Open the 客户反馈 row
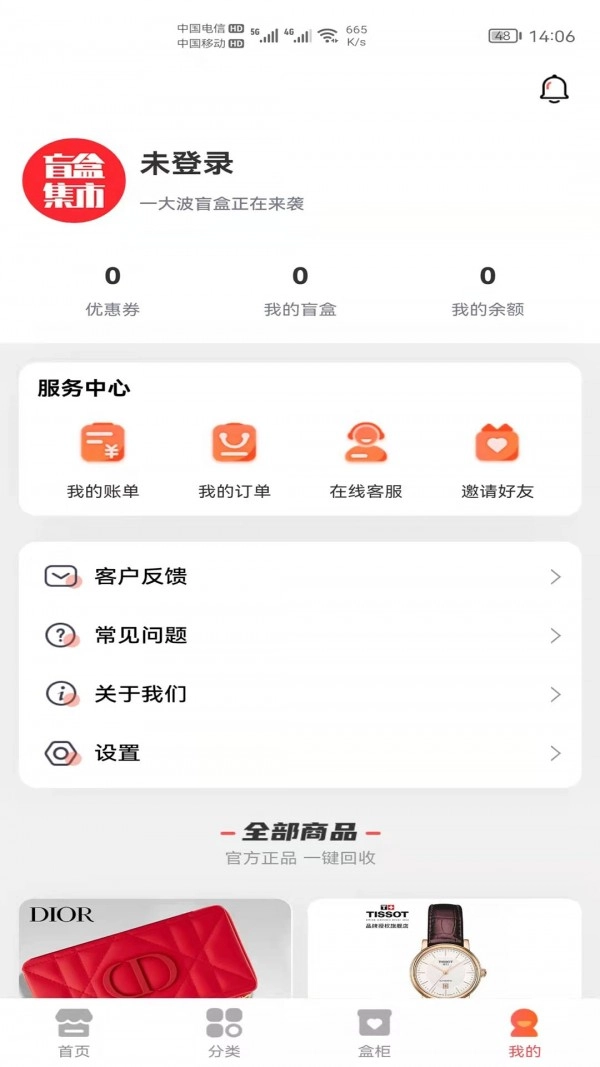 coord(300,577)
